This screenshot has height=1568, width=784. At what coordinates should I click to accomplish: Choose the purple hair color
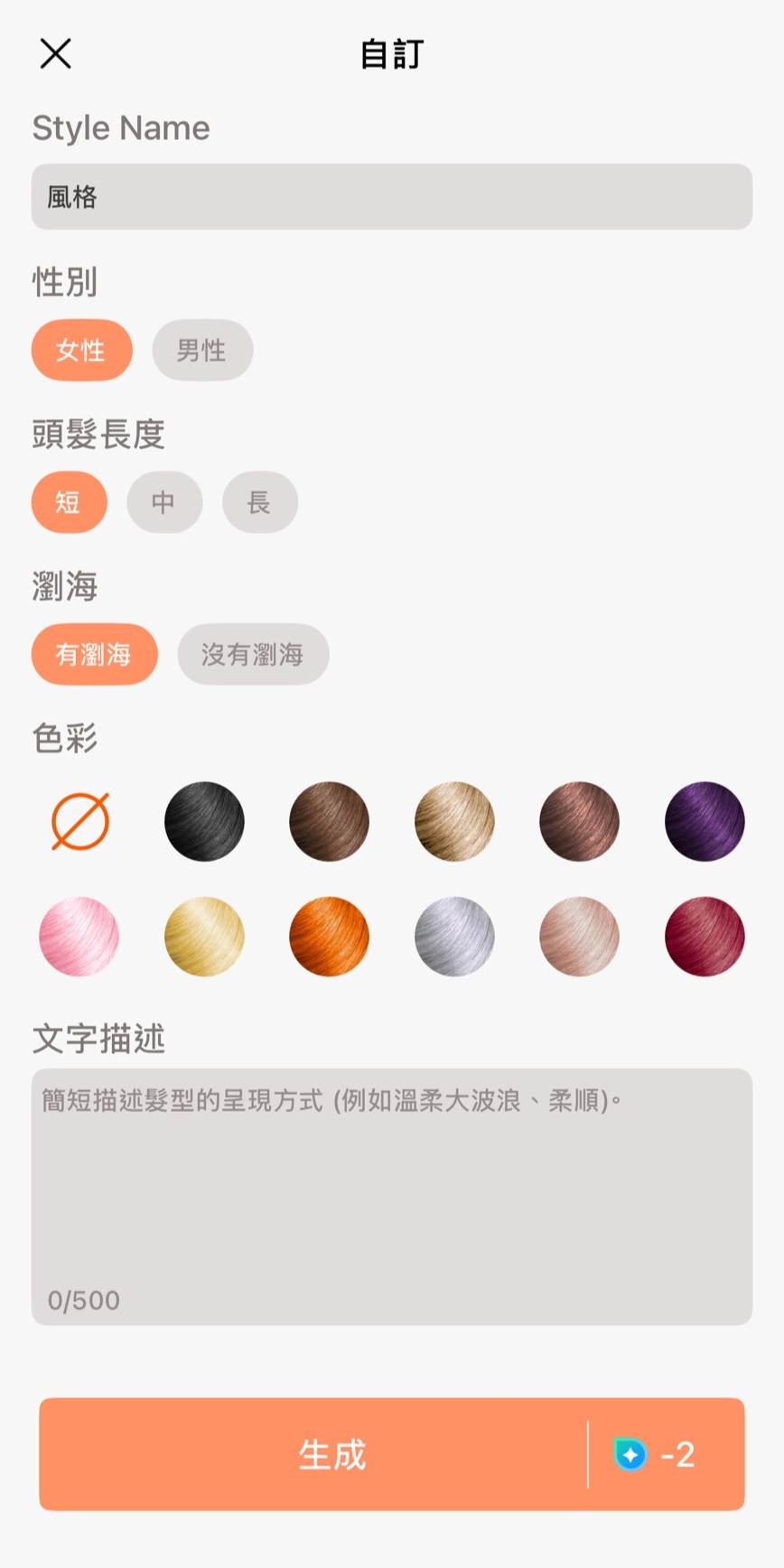point(704,820)
